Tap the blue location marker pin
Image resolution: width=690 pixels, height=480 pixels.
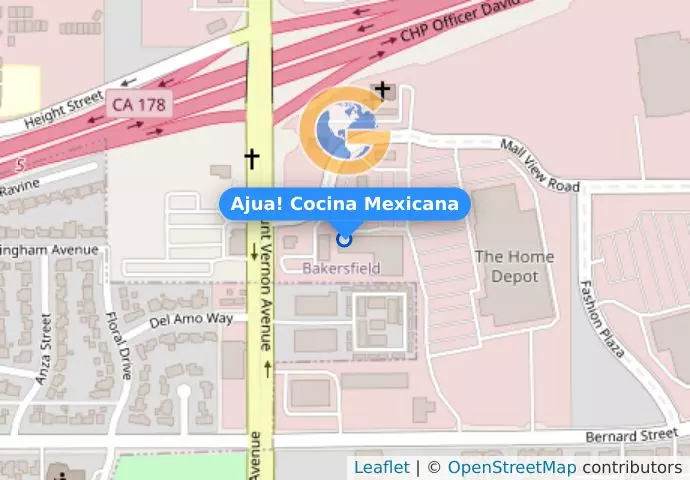[x=345, y=238]
